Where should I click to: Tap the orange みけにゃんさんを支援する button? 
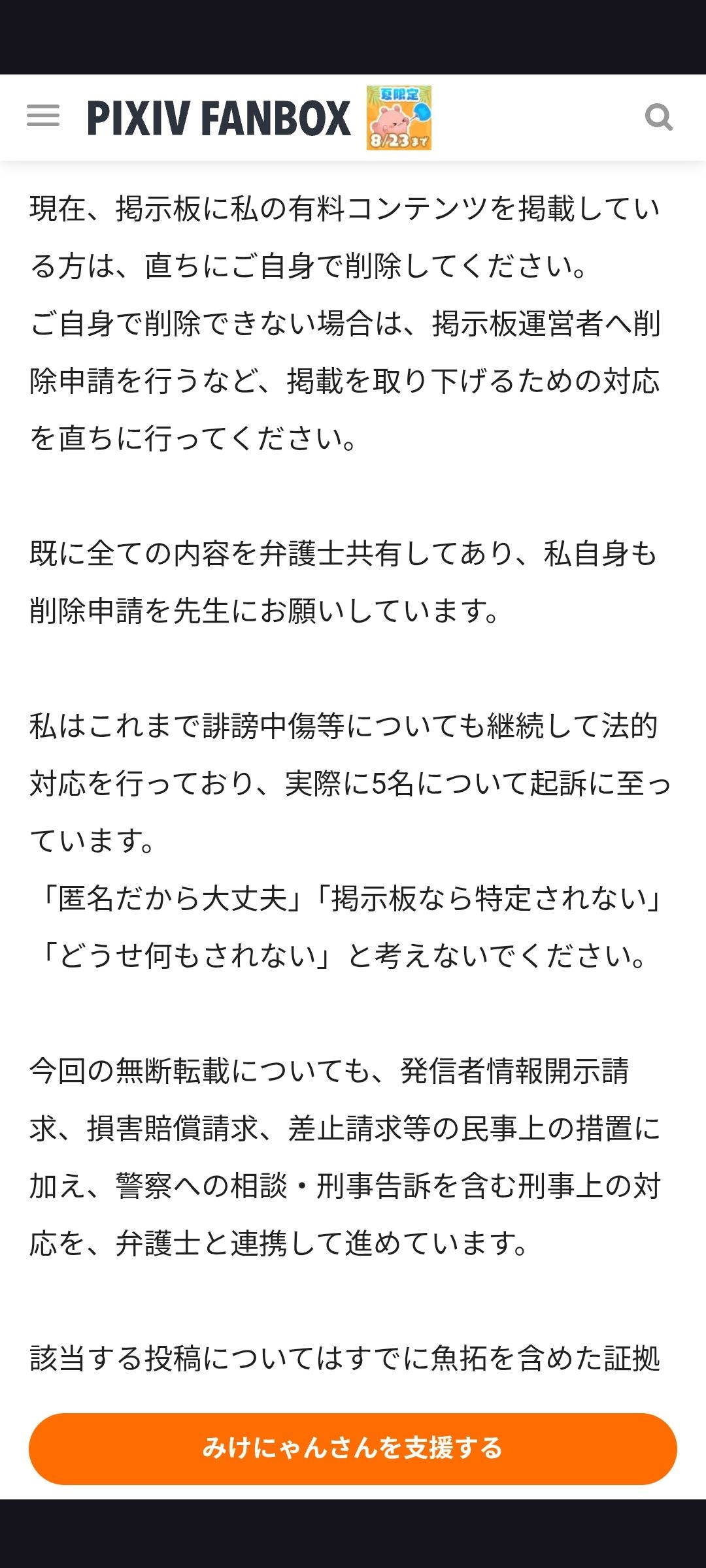[353, 1448]
